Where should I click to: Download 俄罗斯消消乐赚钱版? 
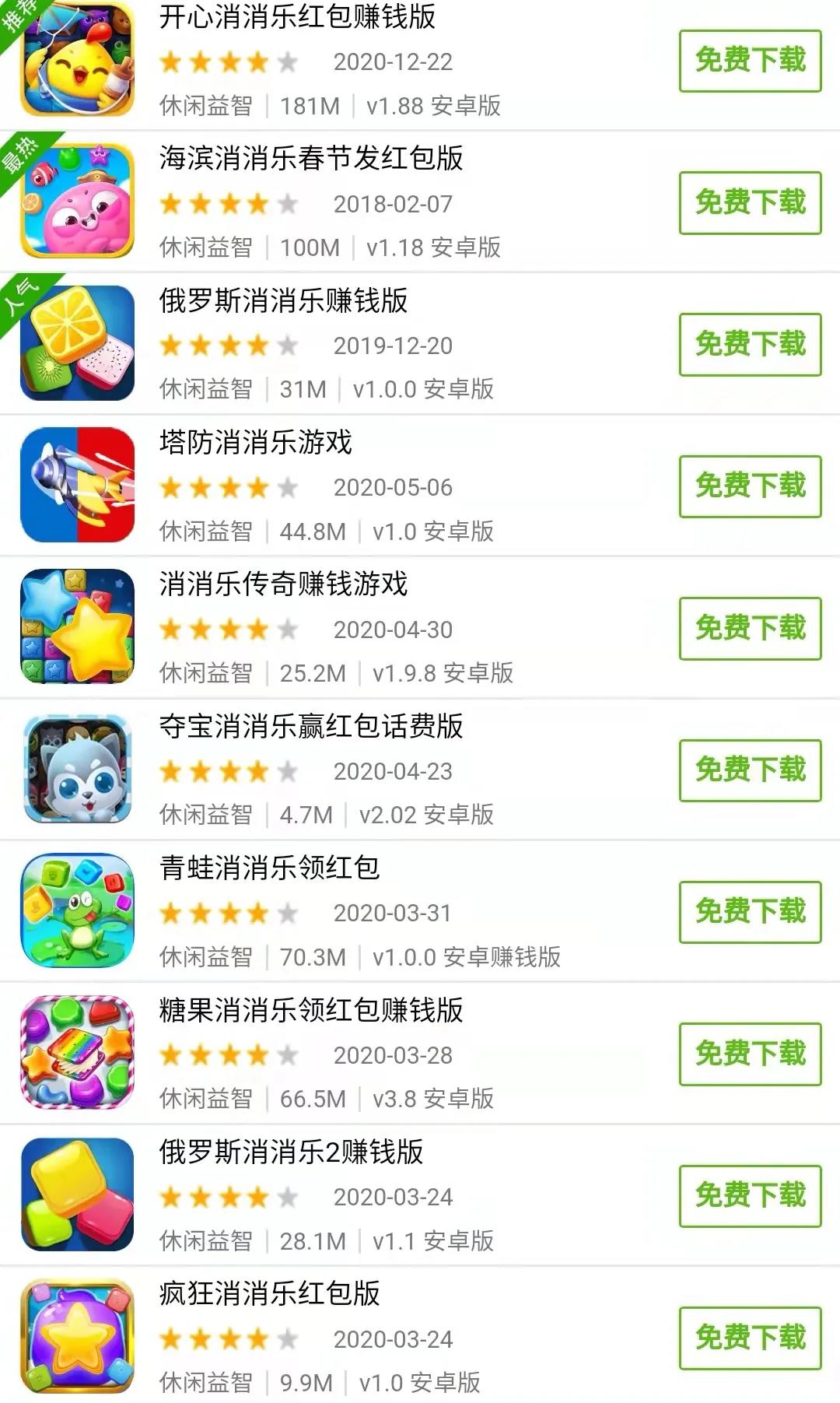pos(750,345)
